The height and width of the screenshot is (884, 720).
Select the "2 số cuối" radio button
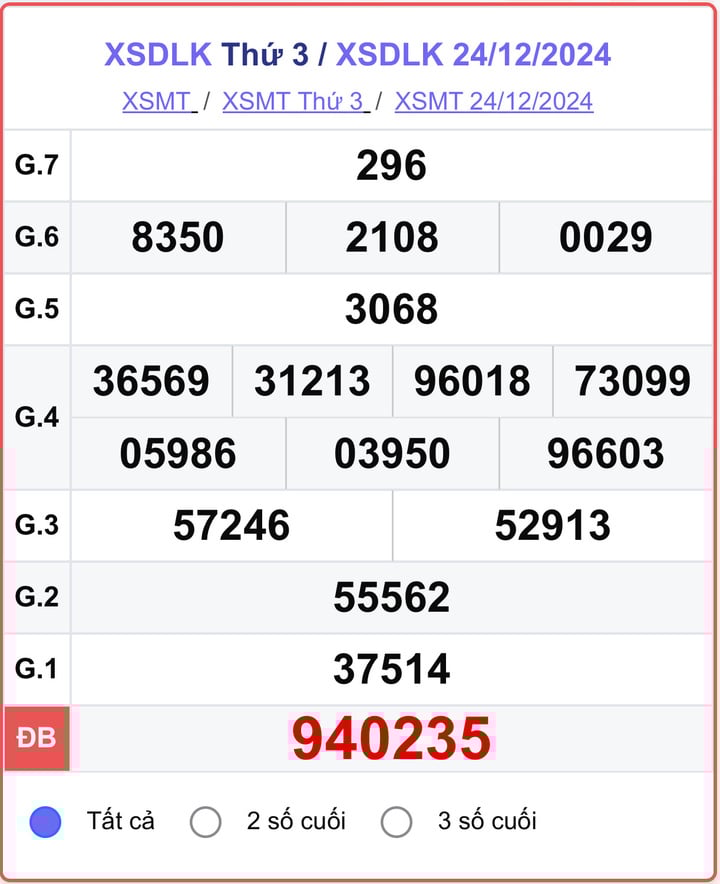[208, 820]
